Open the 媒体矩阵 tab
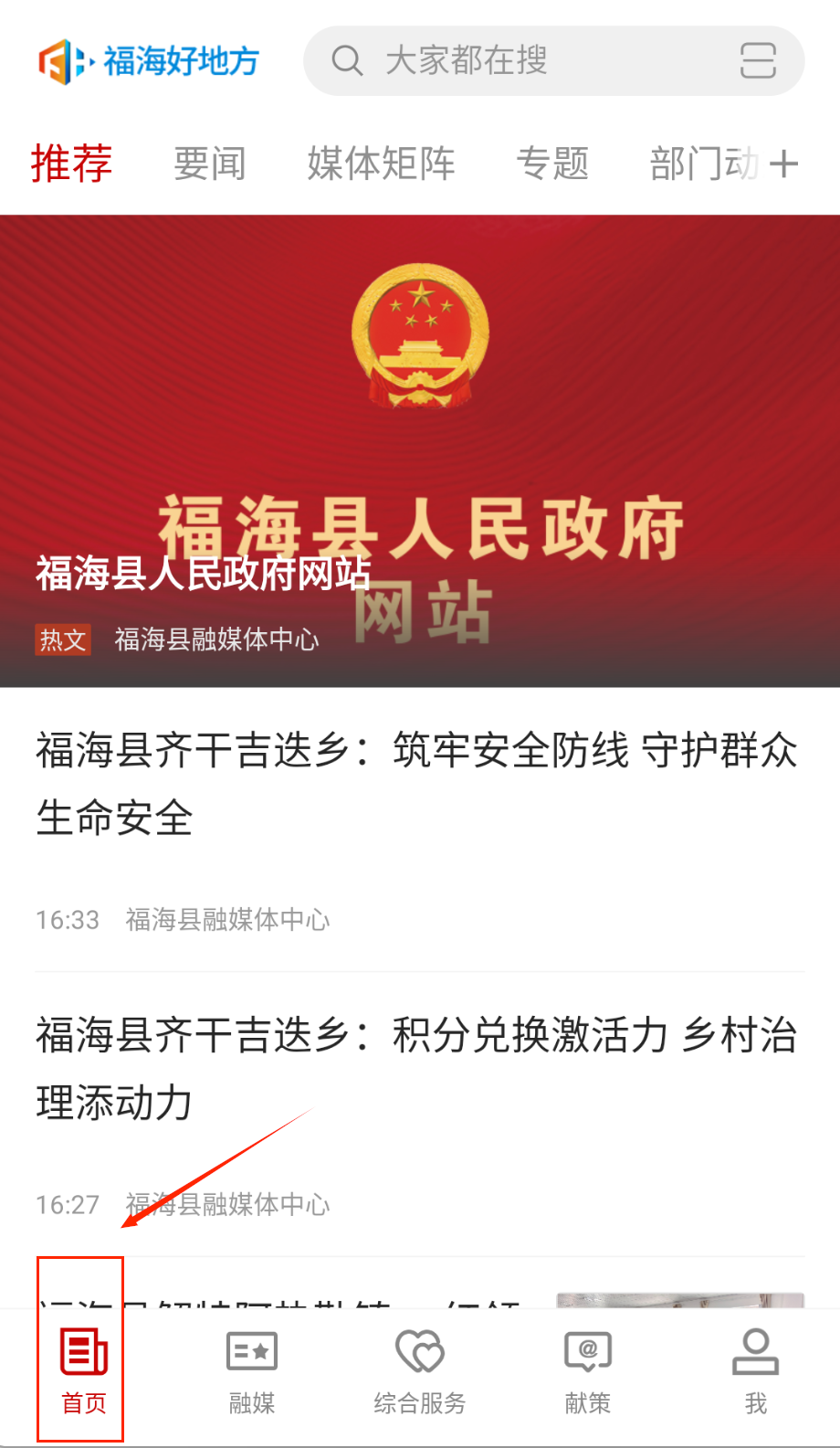 [381, 164]
